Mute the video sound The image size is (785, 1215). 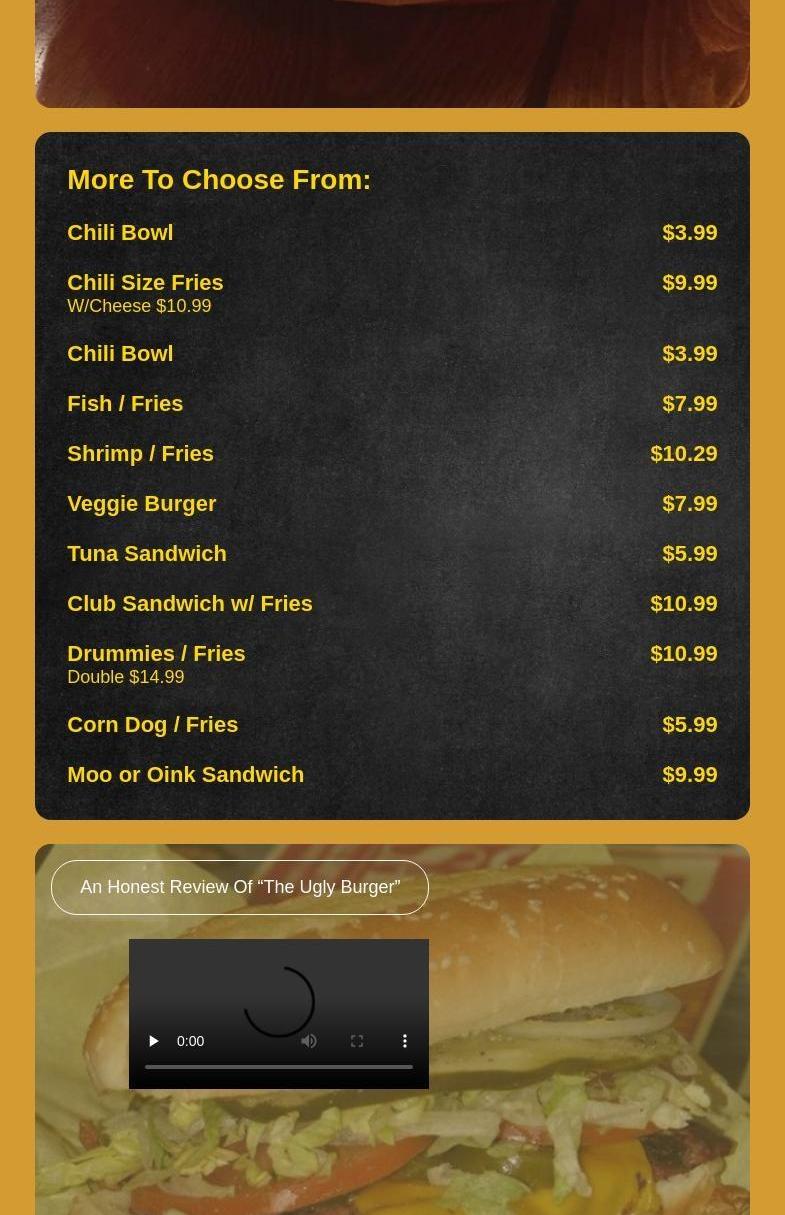(x=309, y=1041)
